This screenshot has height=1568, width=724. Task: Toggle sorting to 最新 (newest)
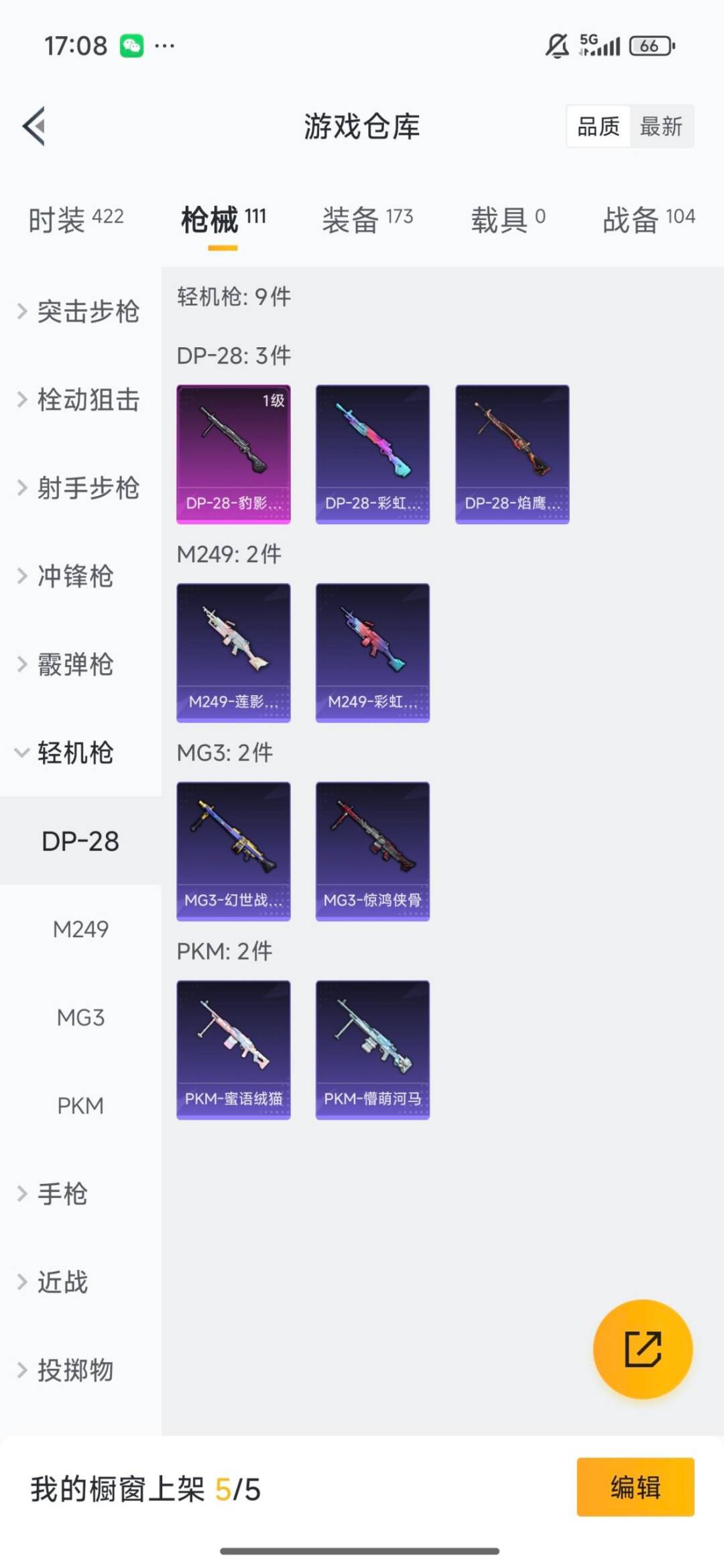660,127
